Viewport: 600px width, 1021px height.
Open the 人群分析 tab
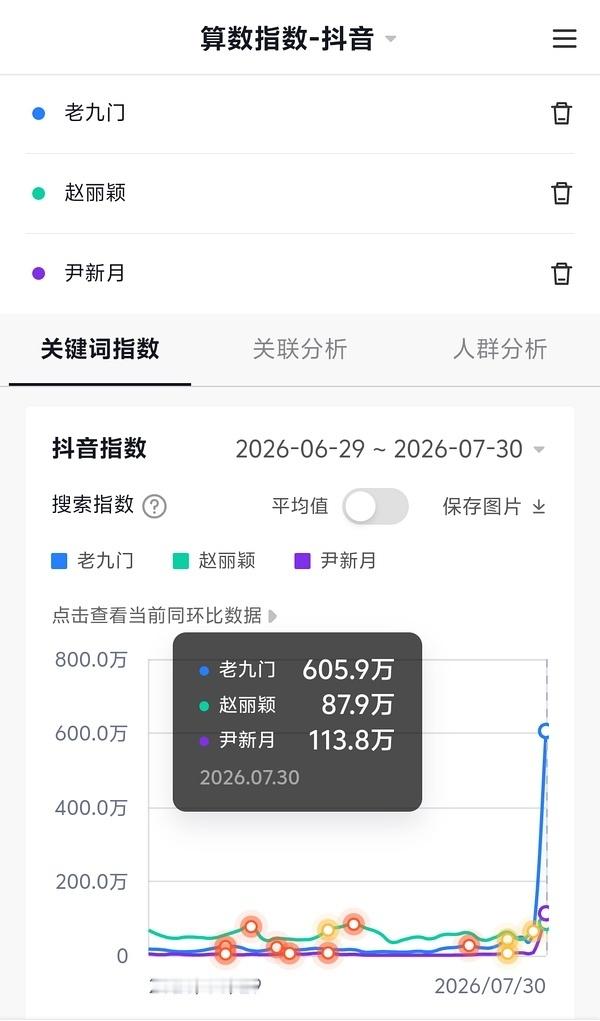click(500, 349)
